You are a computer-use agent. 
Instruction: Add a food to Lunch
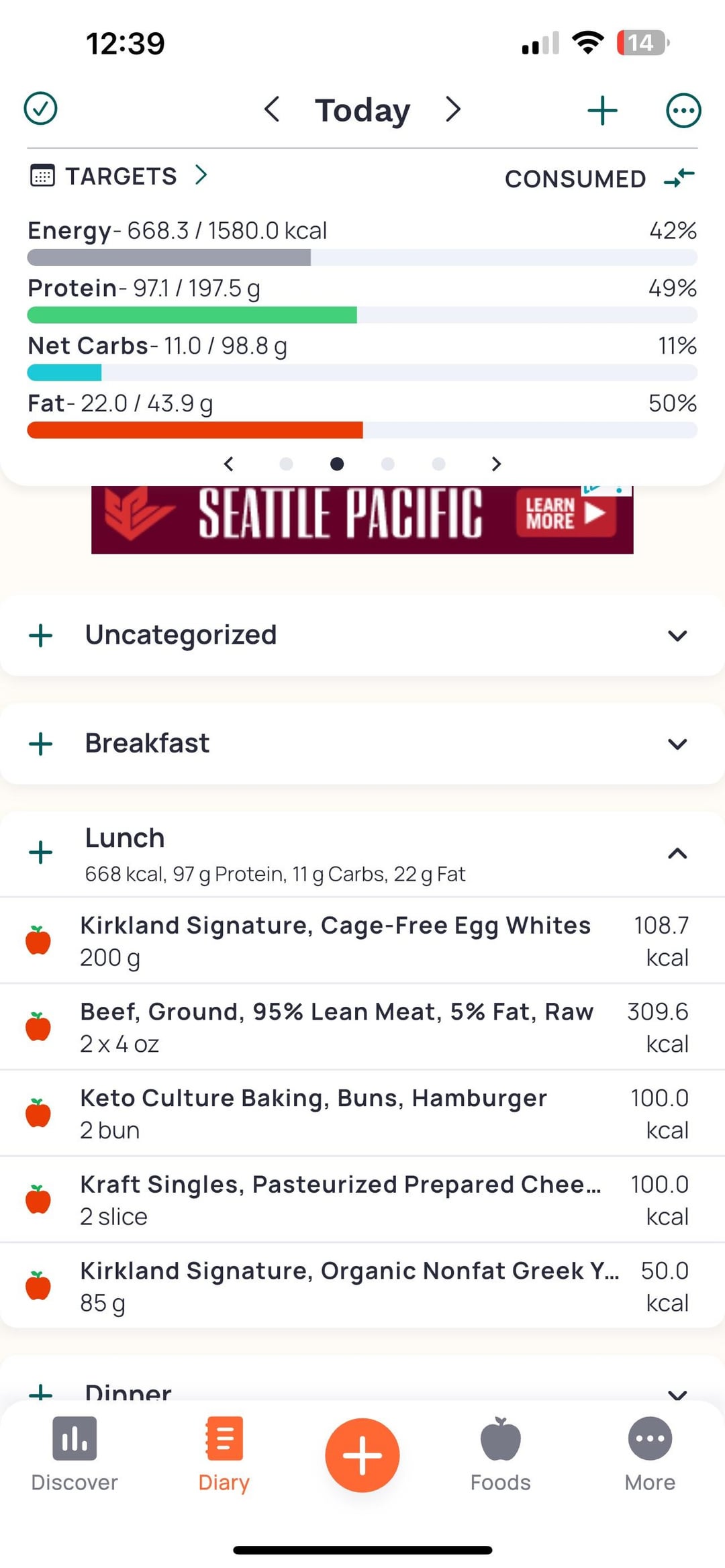point(41,852)
